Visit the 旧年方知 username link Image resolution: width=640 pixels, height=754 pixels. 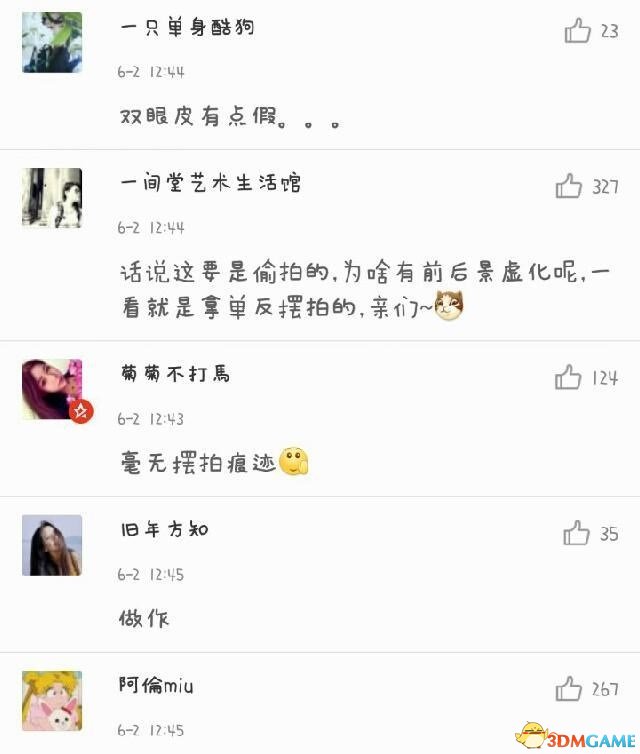164,529
